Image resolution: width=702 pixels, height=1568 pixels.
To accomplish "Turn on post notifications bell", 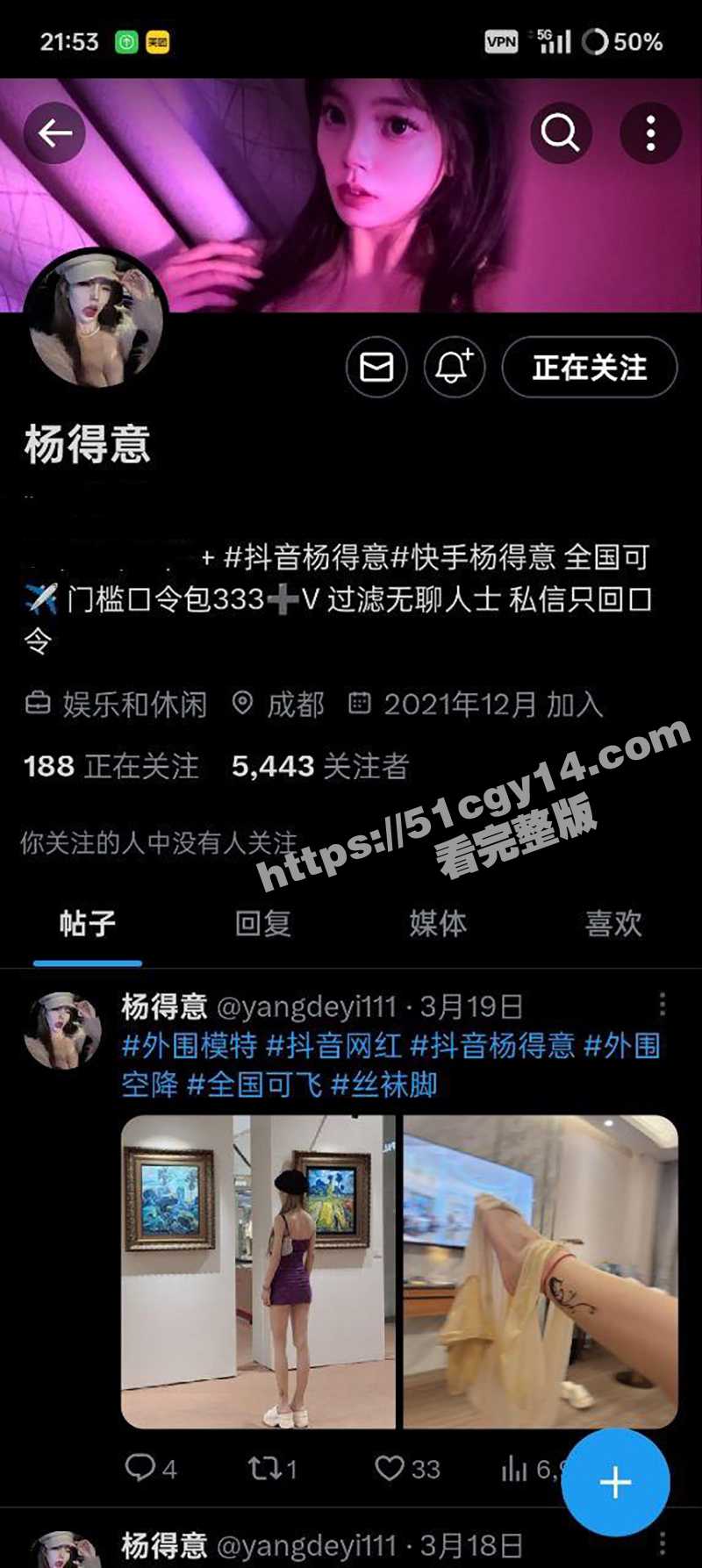I will [454, 367].
